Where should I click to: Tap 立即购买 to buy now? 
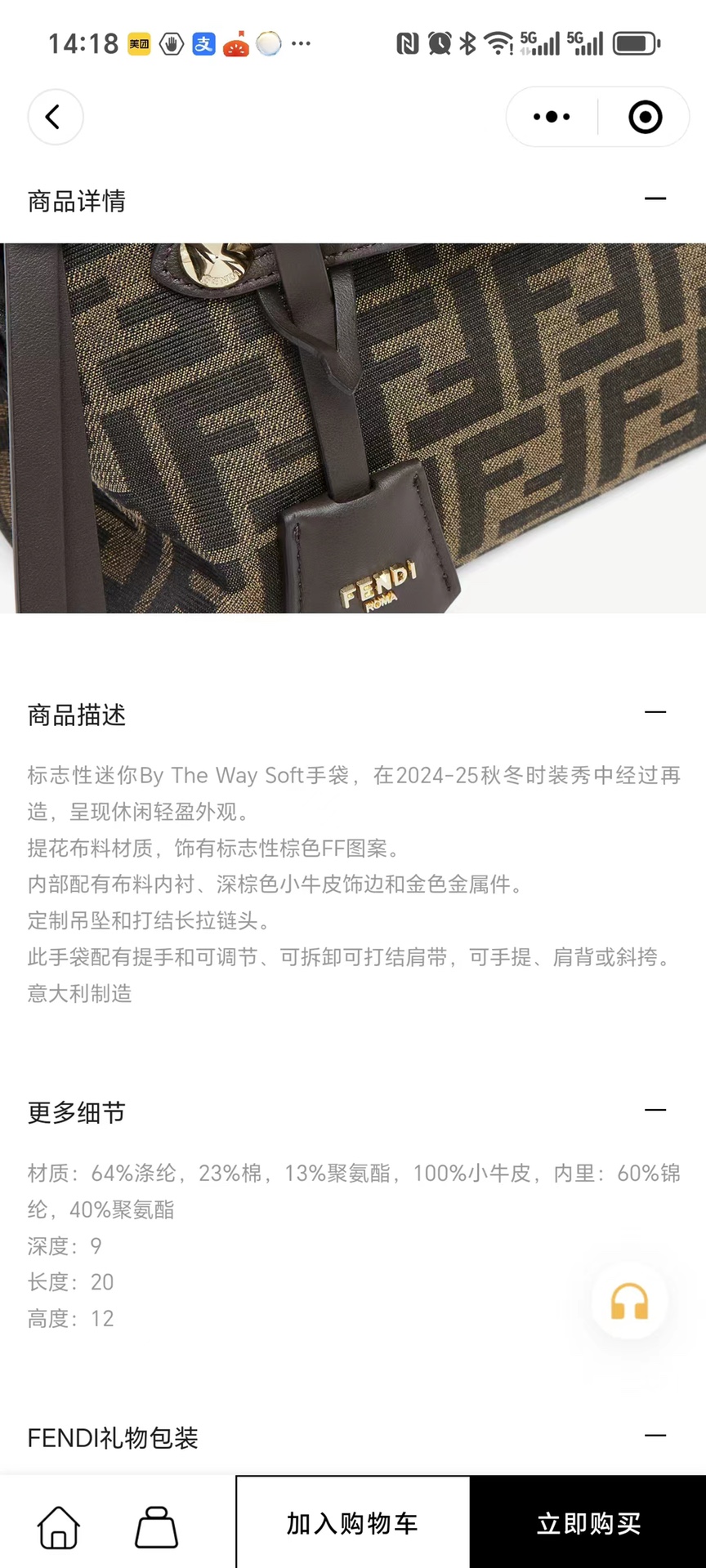[588, 1522]
